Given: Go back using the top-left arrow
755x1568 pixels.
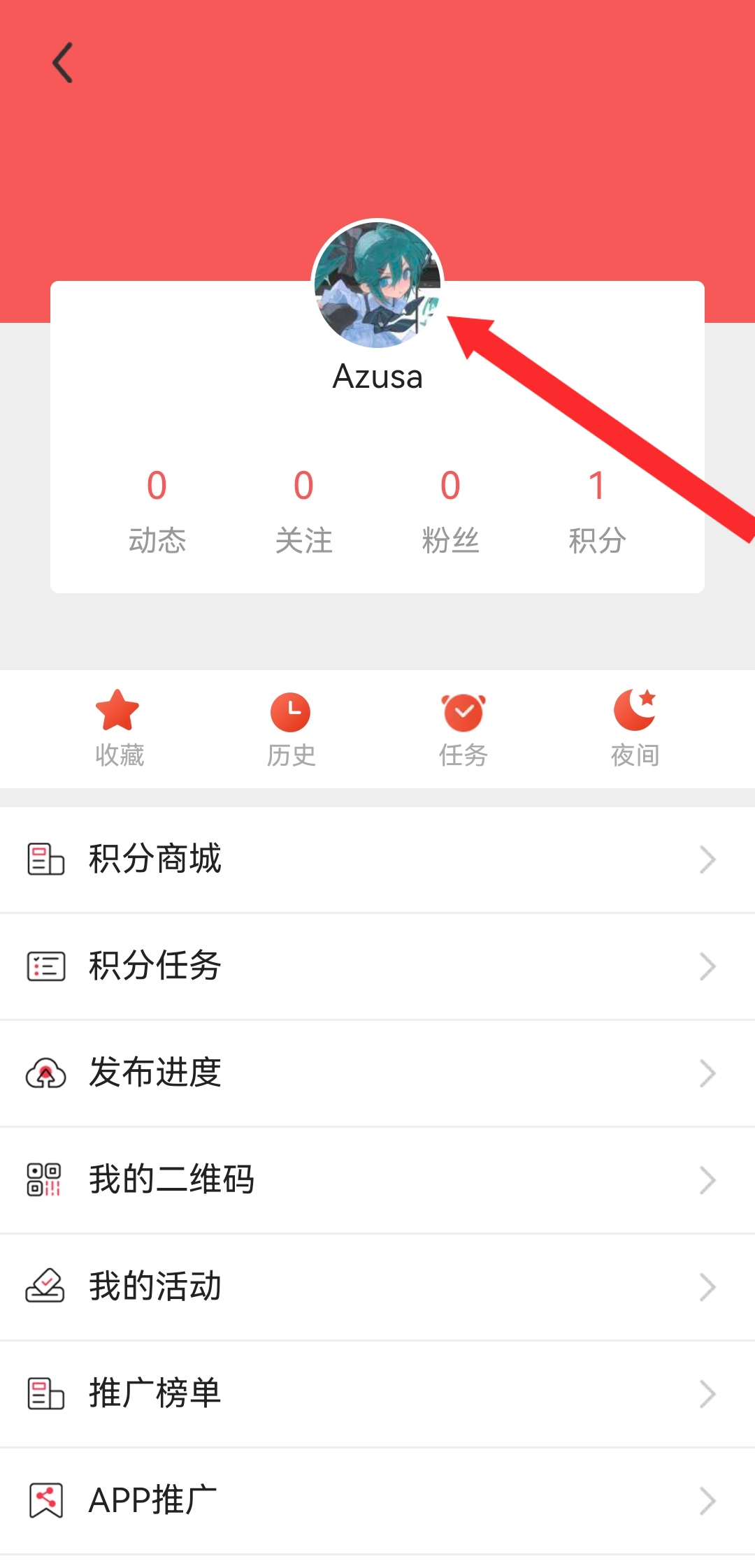Looking at the screenshot, I should (x=63, y=63).
